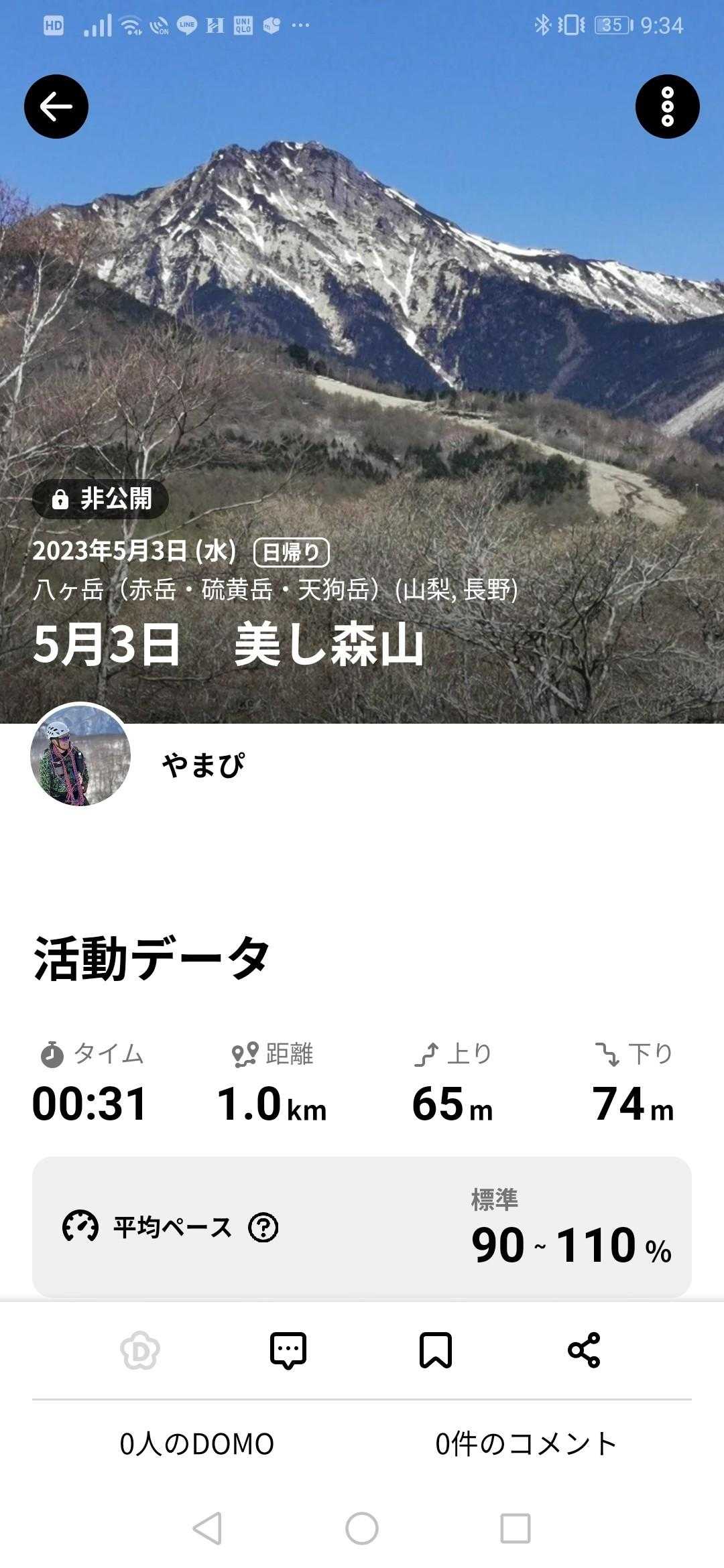Show help for 平均ペース
Image resolution: width=724 pixels, height=1568 pixels.
pos(263,1228)
